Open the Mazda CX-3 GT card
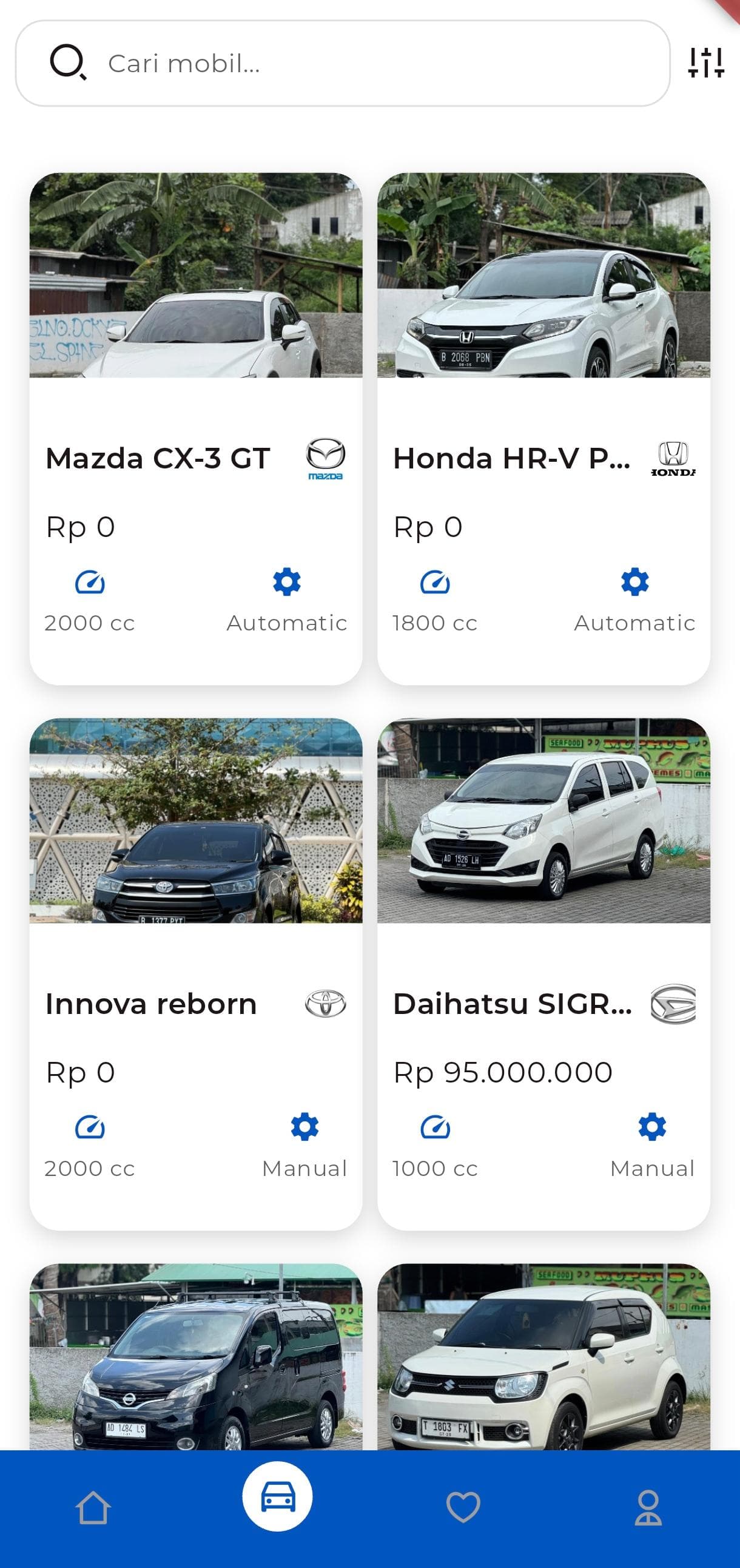Viewport: 740px width, 1568px height. (196, 428)
